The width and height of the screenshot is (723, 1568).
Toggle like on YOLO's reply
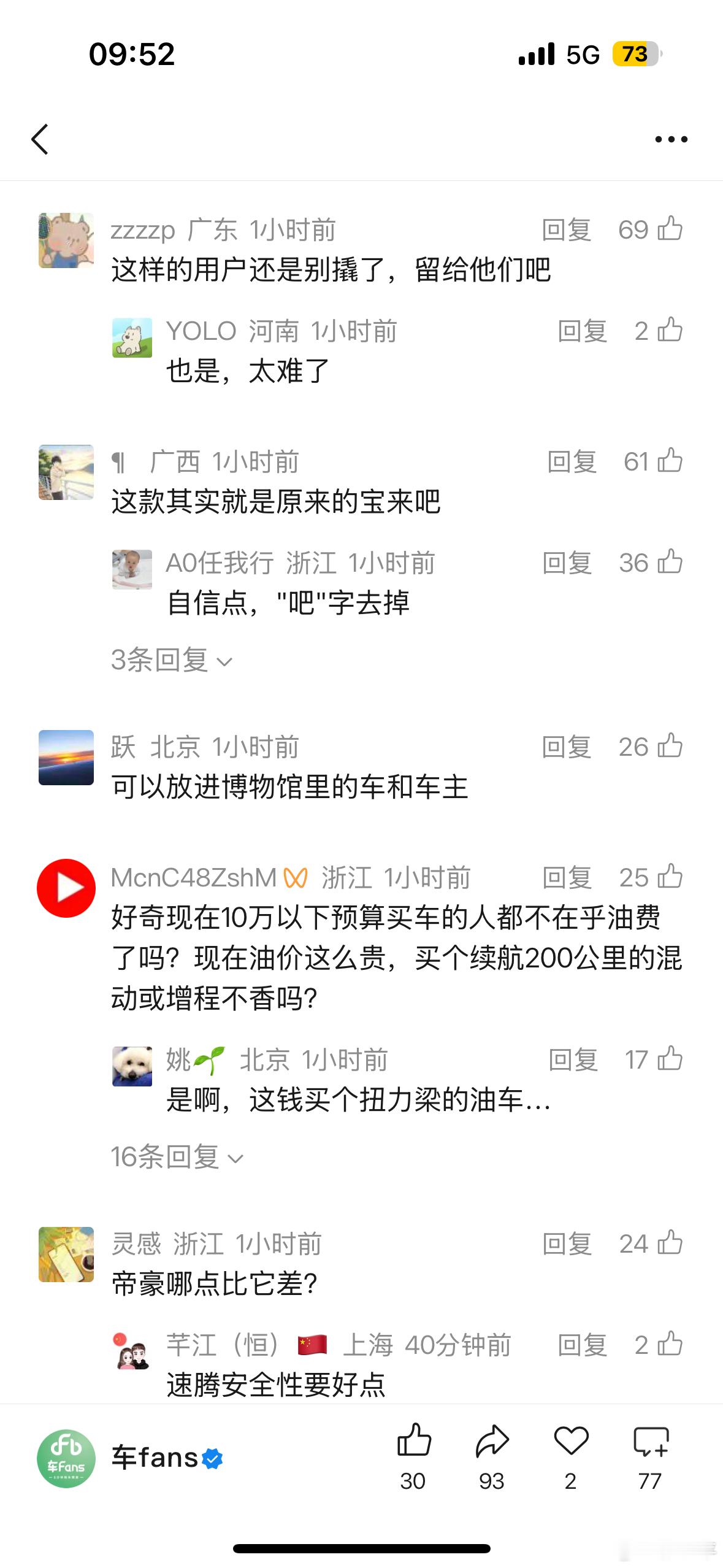pos(671,330)
